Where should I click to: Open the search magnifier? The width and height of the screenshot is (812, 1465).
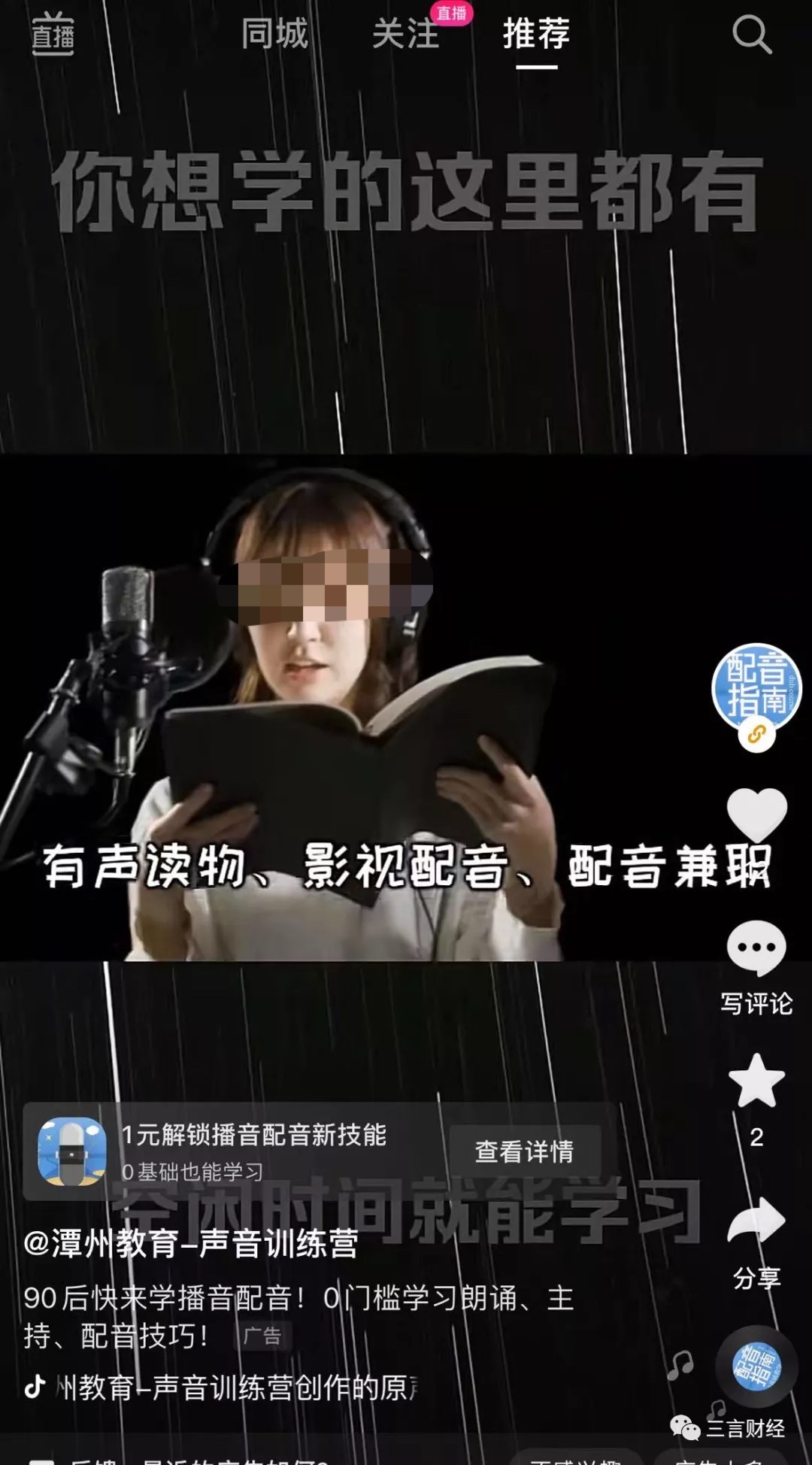coord(751,35)
